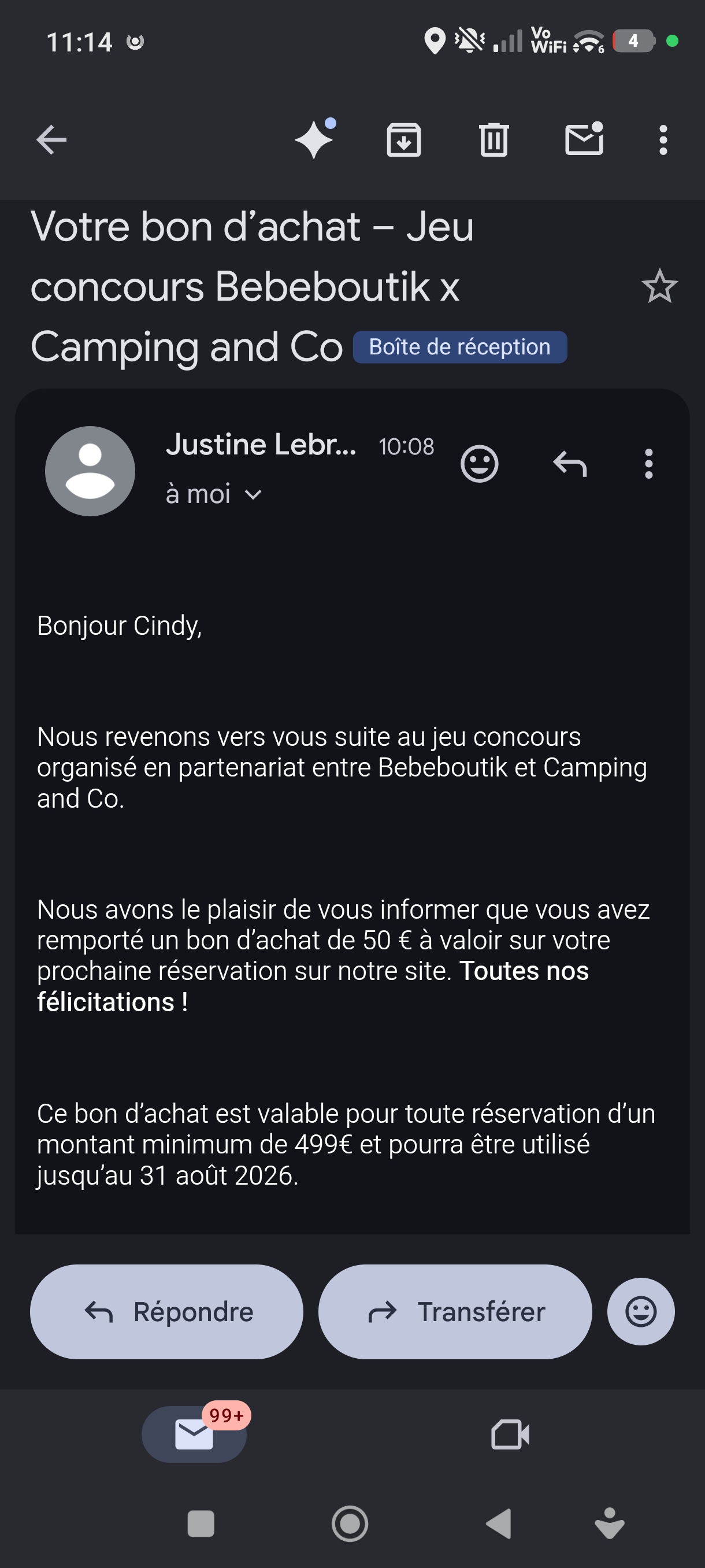Switch to the Mail tab
Viewport: 705px width, 1568px height.
pos(194,1434)
